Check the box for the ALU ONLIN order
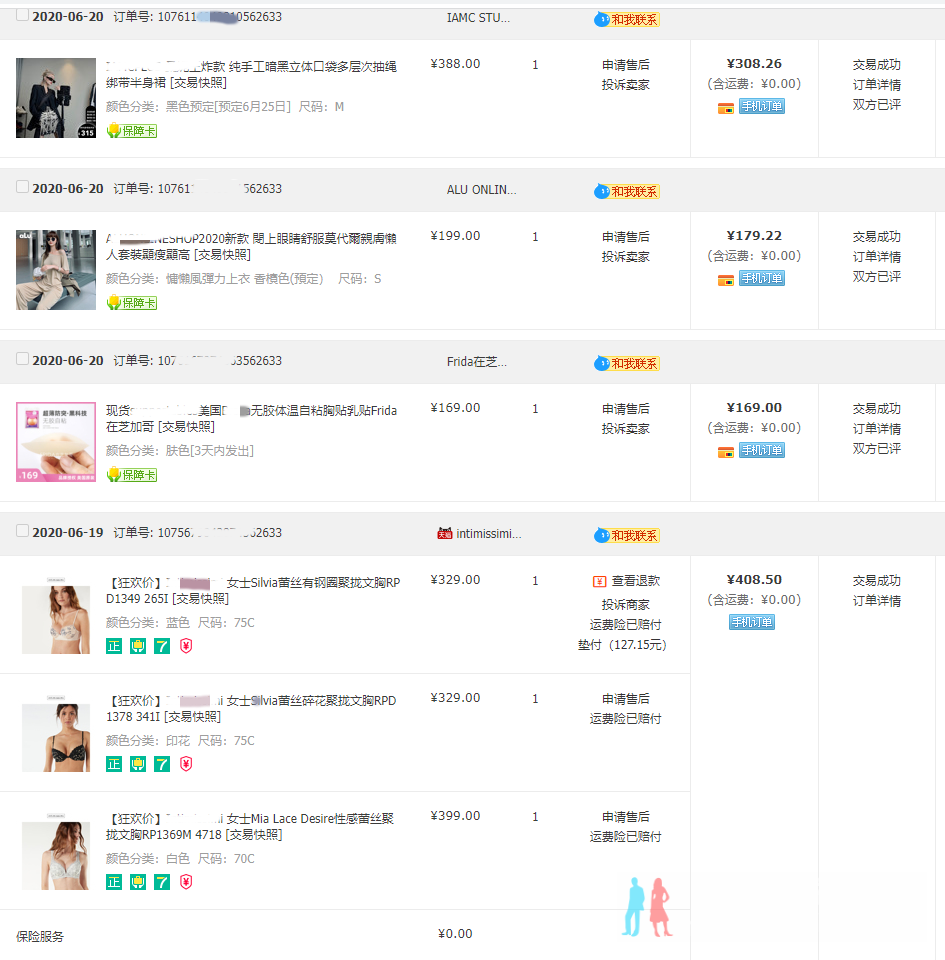Screen dimensions: 945x960 (22, 187)
